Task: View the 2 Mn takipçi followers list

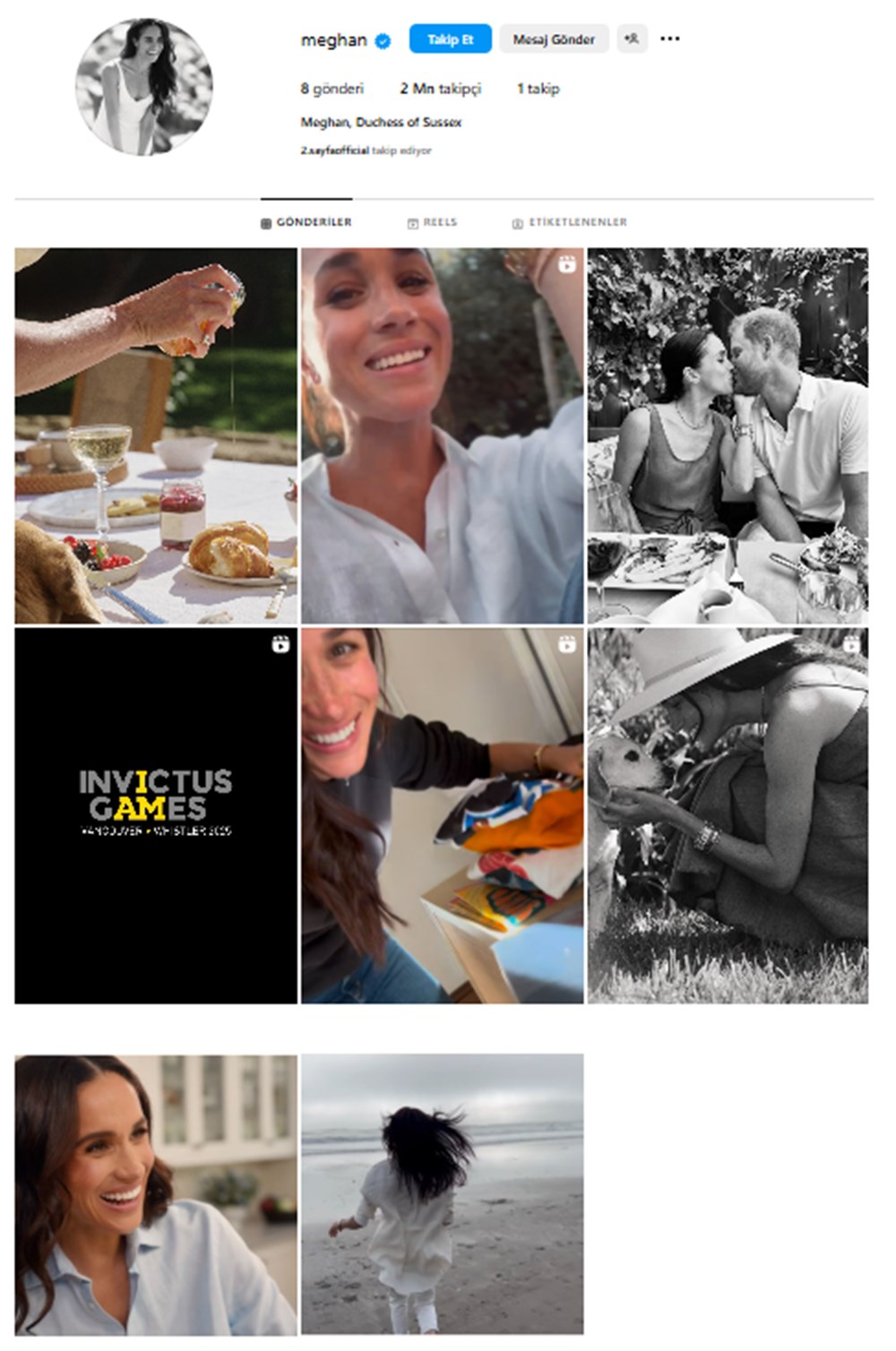Action: [x=440, y=89]
